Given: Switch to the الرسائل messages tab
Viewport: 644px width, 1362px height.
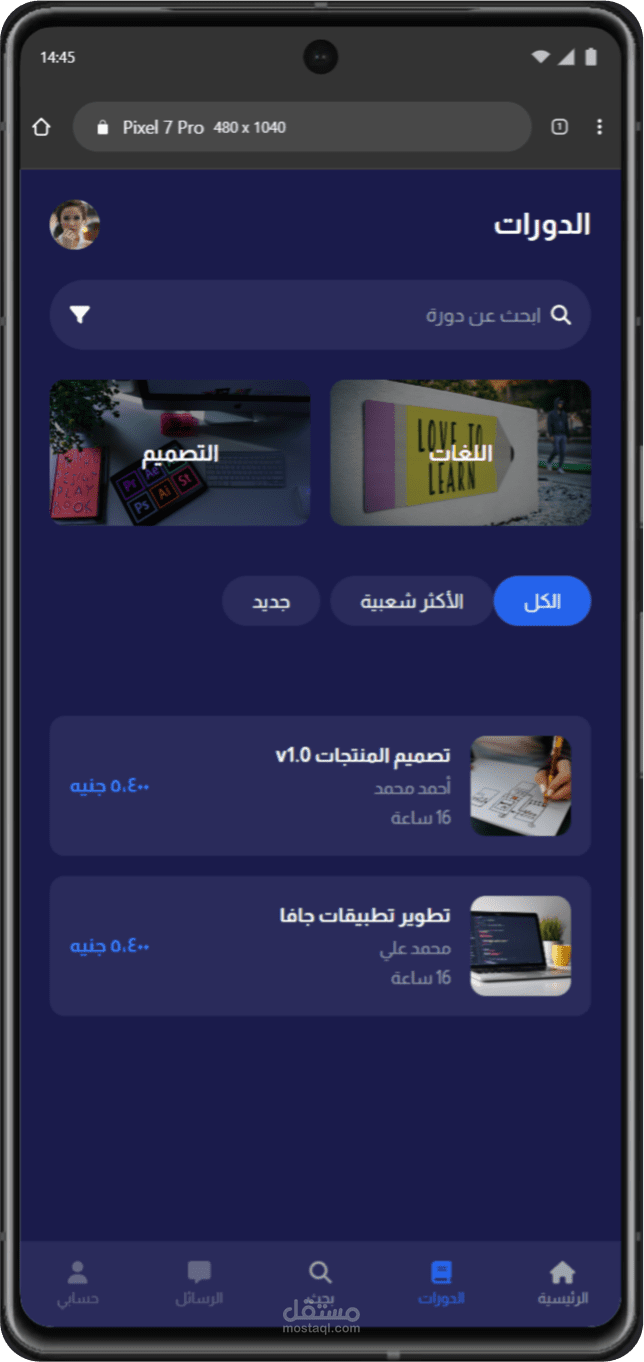Looking at the screenshot, I should click(x=199, y=1284).
